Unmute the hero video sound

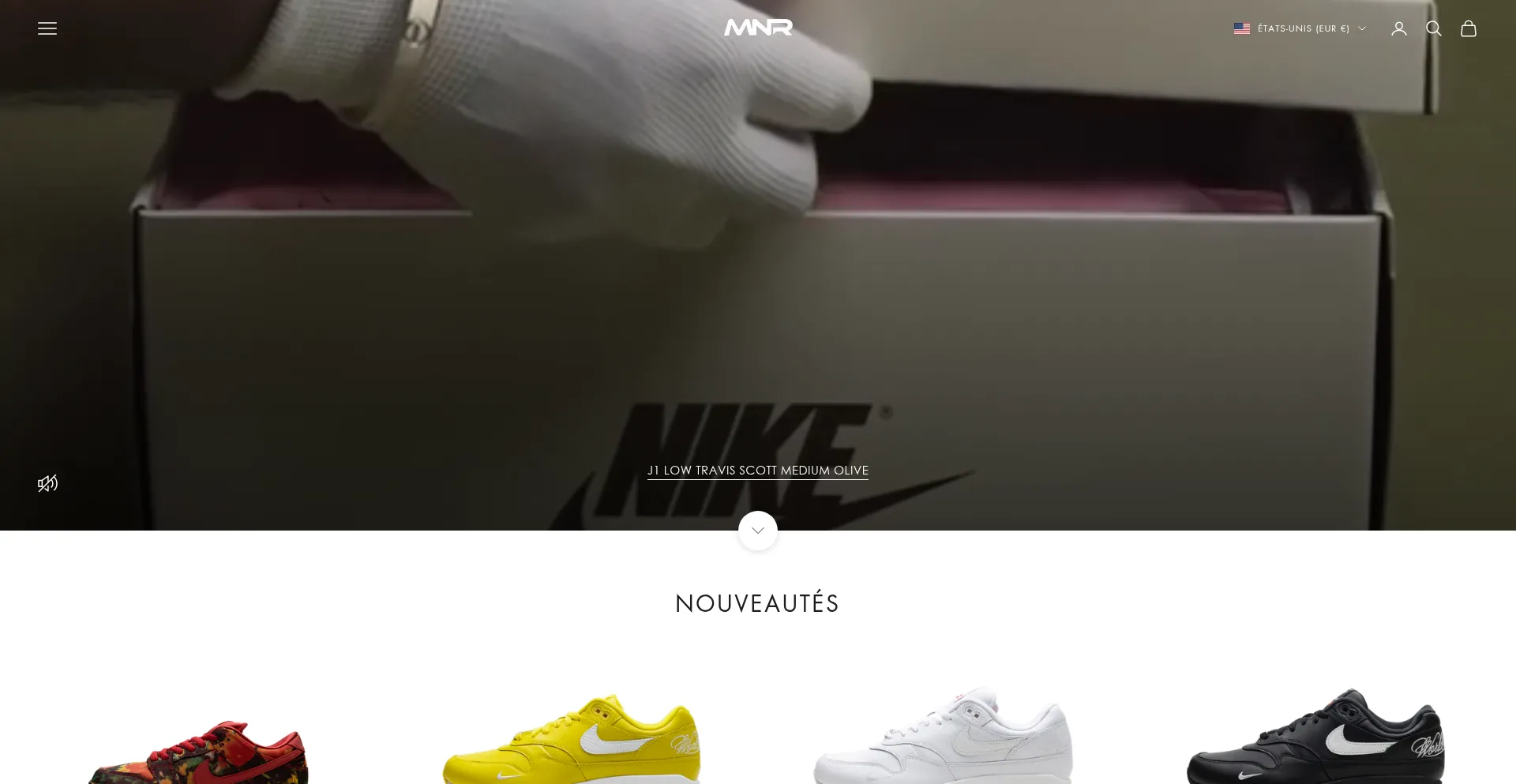(47, 483)
